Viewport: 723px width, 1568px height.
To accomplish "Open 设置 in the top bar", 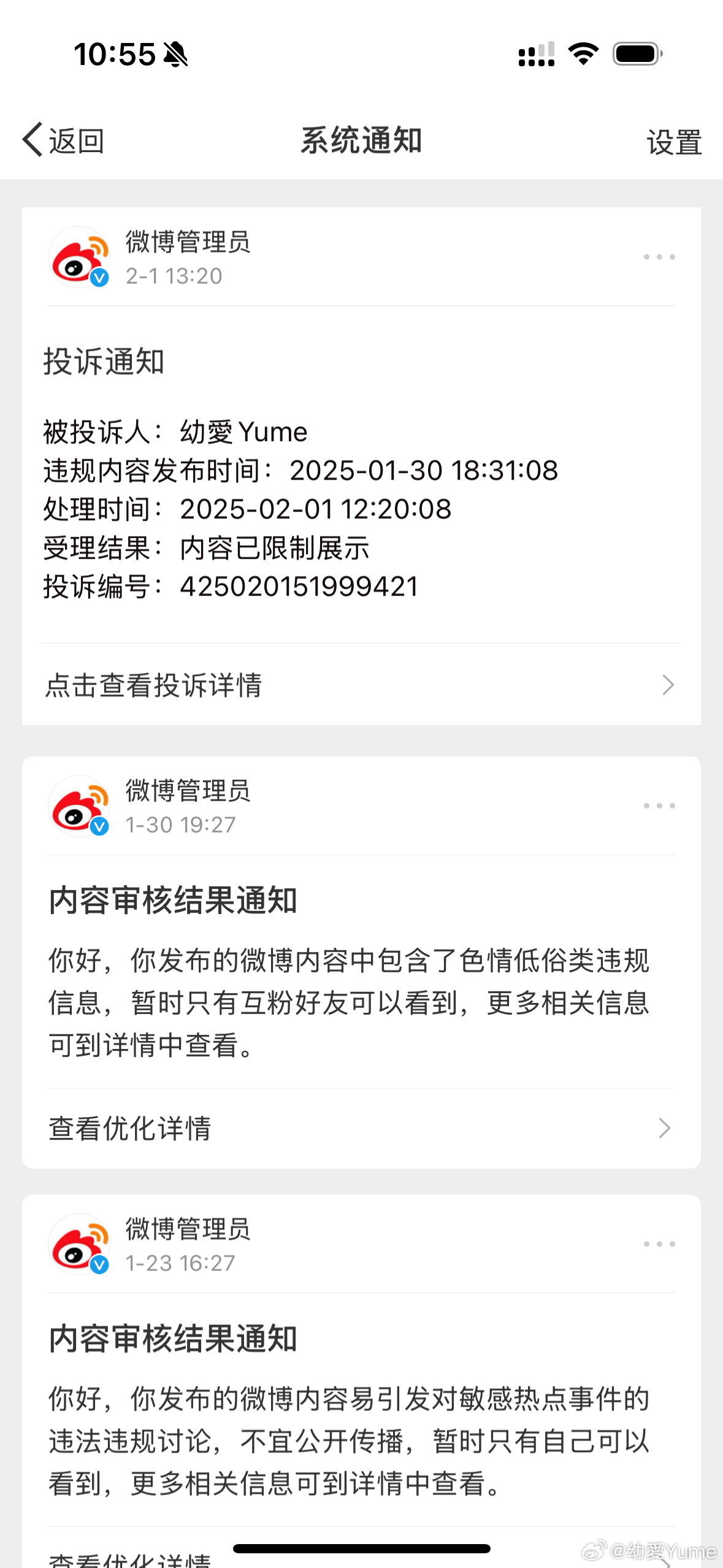I will (x=674, y=142).
